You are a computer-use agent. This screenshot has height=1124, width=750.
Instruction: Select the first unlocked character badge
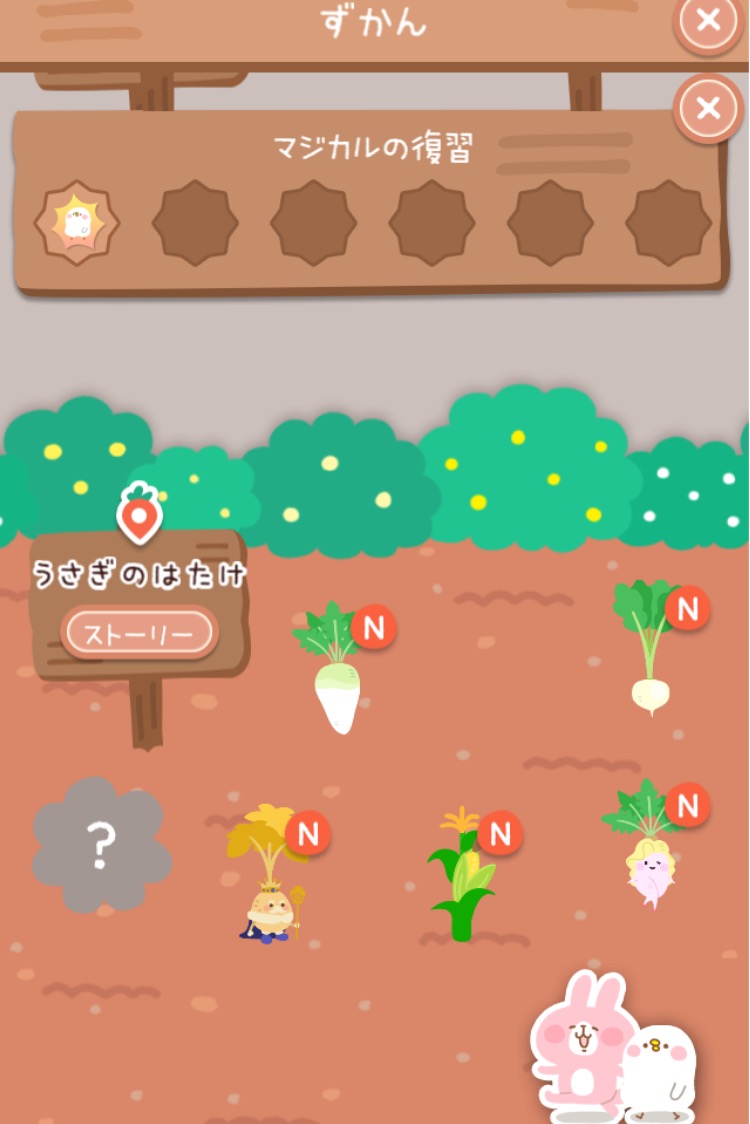[77, 222]
